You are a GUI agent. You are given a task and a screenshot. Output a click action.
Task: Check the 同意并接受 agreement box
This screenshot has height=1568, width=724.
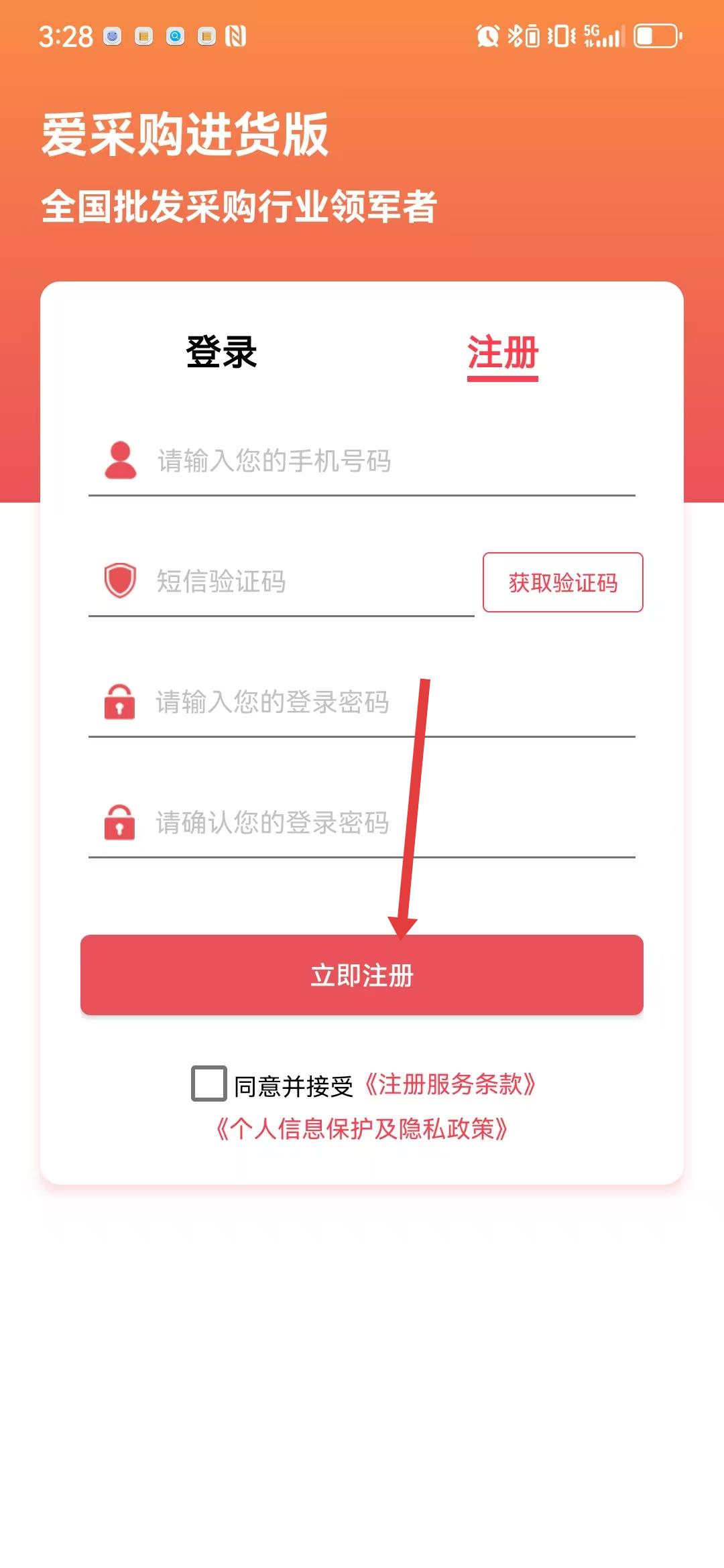[209, 1084]
